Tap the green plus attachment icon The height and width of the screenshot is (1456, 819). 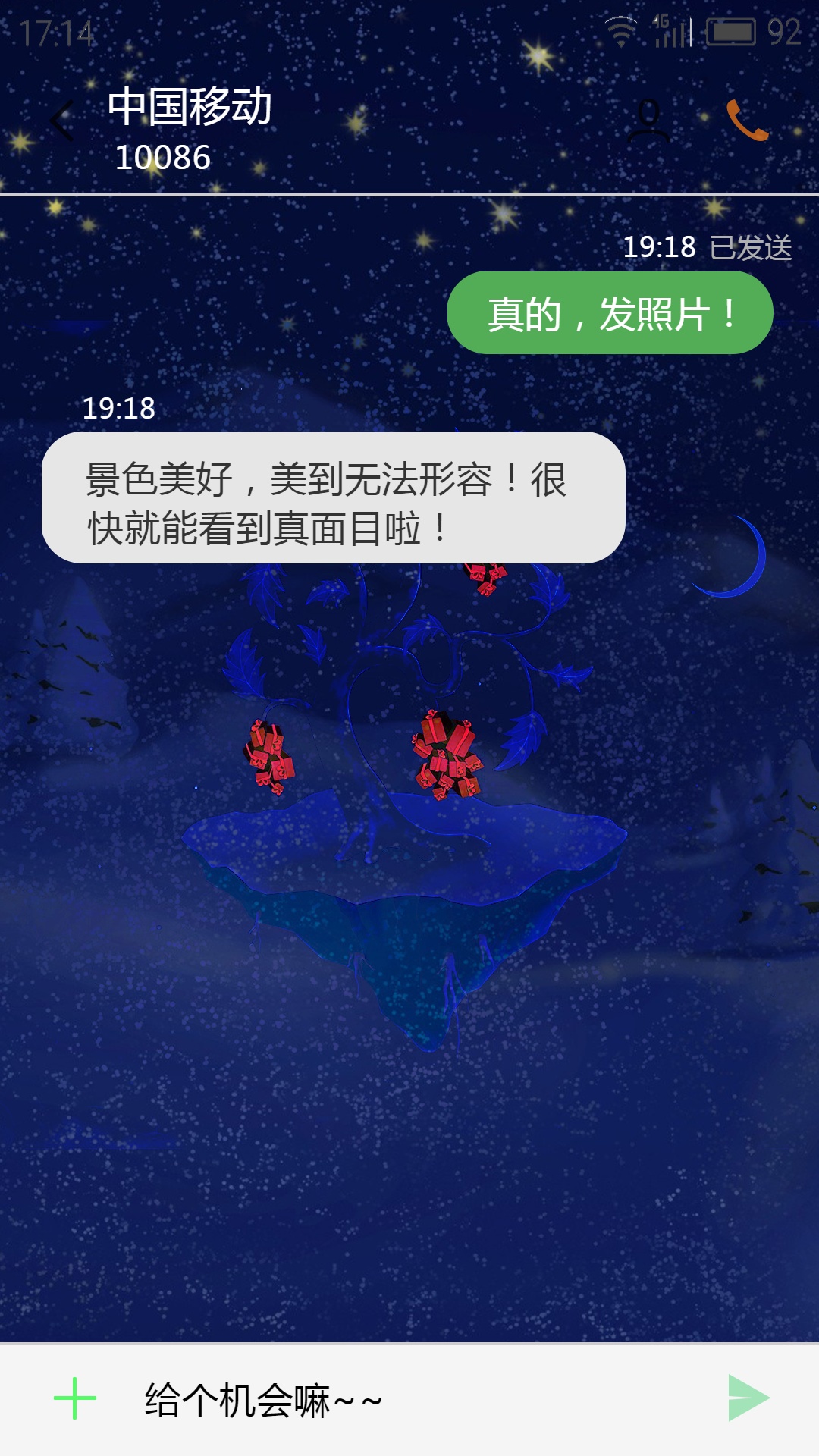(75, 1398)
